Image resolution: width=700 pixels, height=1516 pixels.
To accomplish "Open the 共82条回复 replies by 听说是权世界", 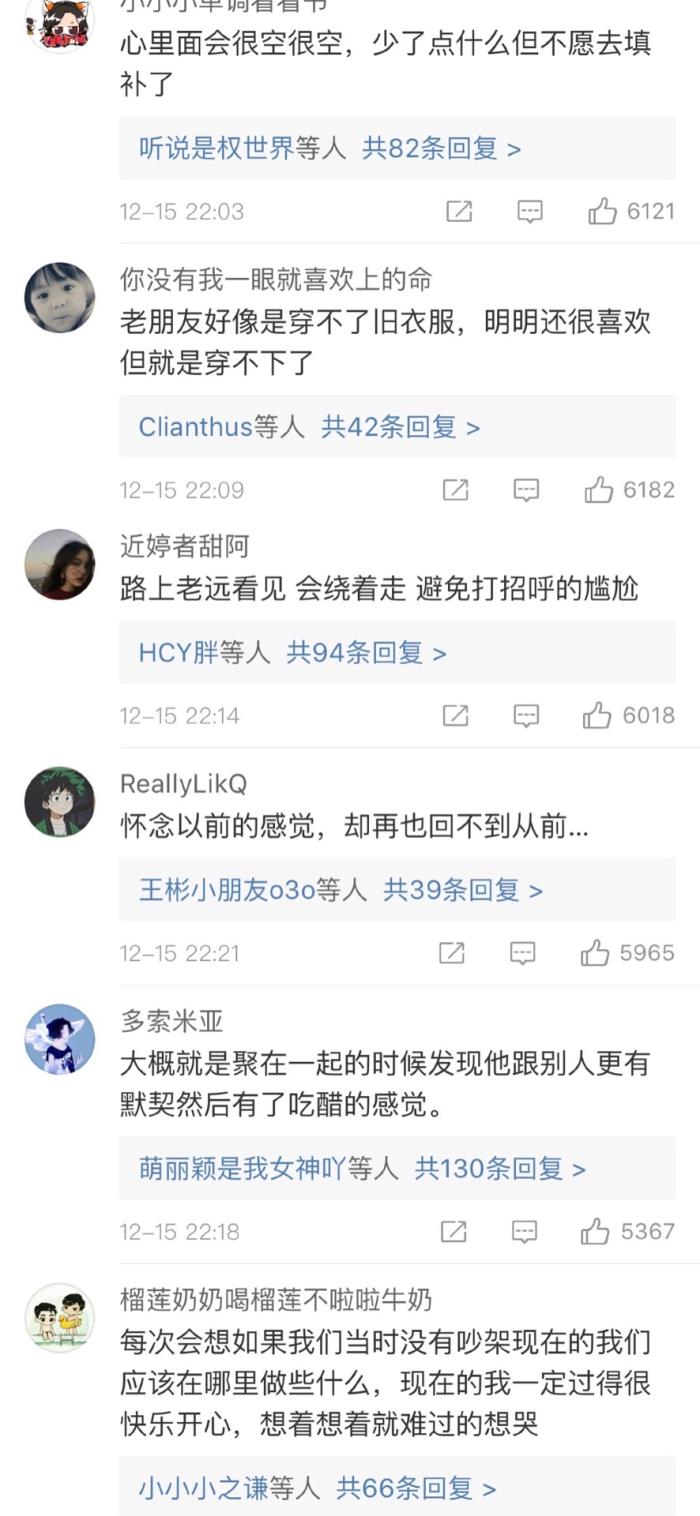I will point(330,149).
